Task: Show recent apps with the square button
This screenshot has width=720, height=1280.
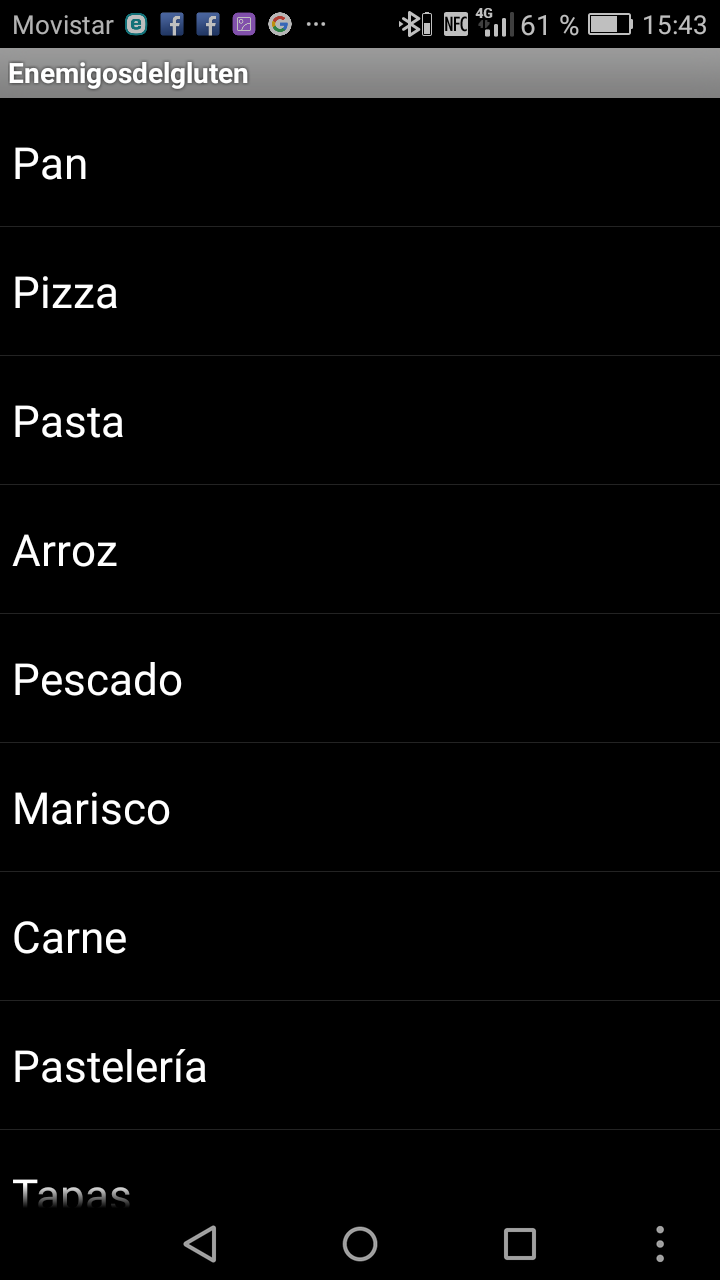Action: pyautogui.click(x=520, y=1244)
